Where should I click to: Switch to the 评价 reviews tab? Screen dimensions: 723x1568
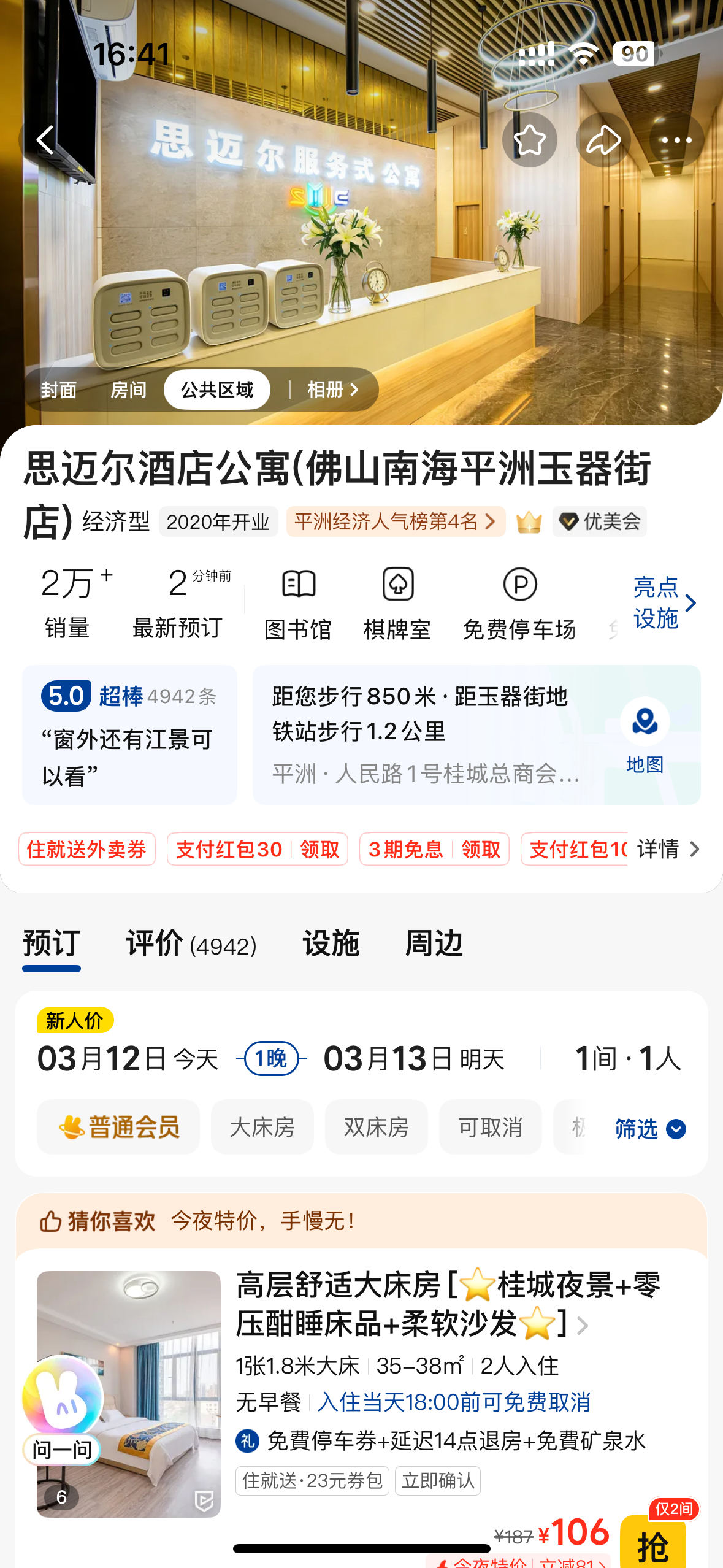155,945
